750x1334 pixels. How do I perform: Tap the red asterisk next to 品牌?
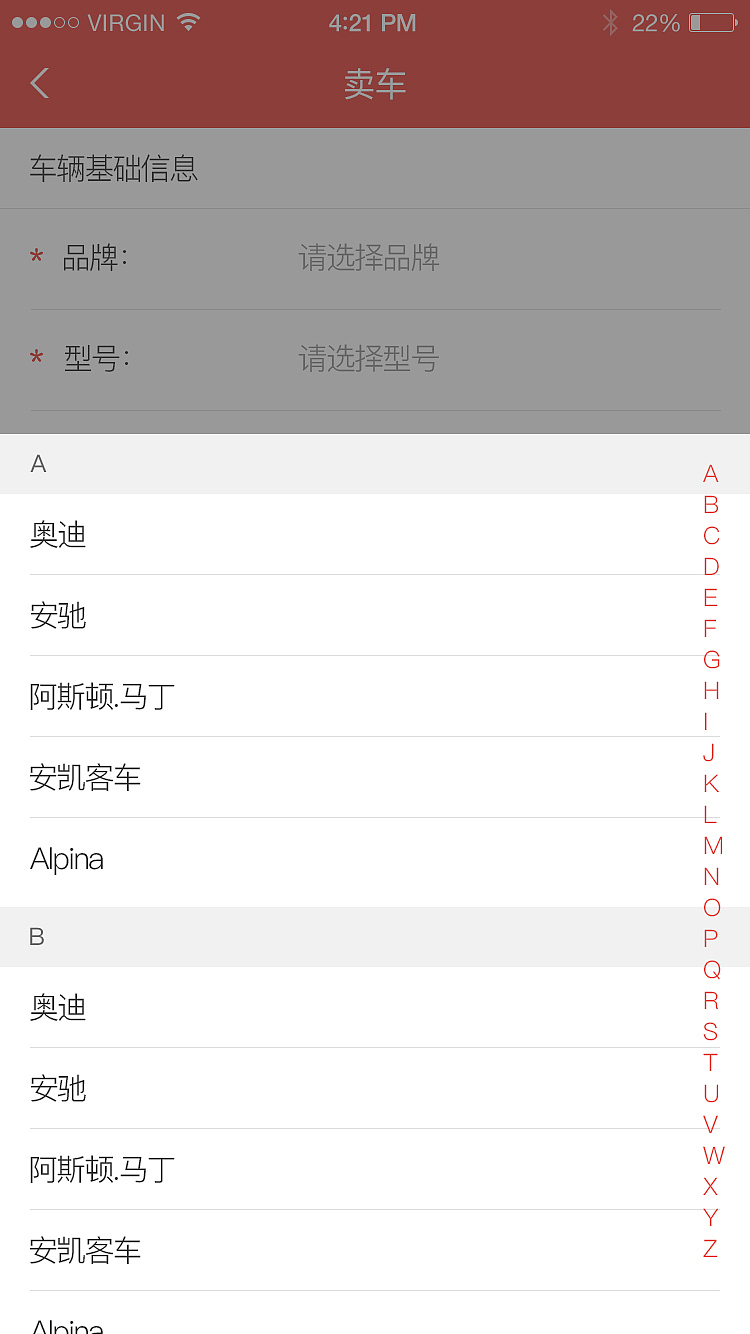(36, 257)
